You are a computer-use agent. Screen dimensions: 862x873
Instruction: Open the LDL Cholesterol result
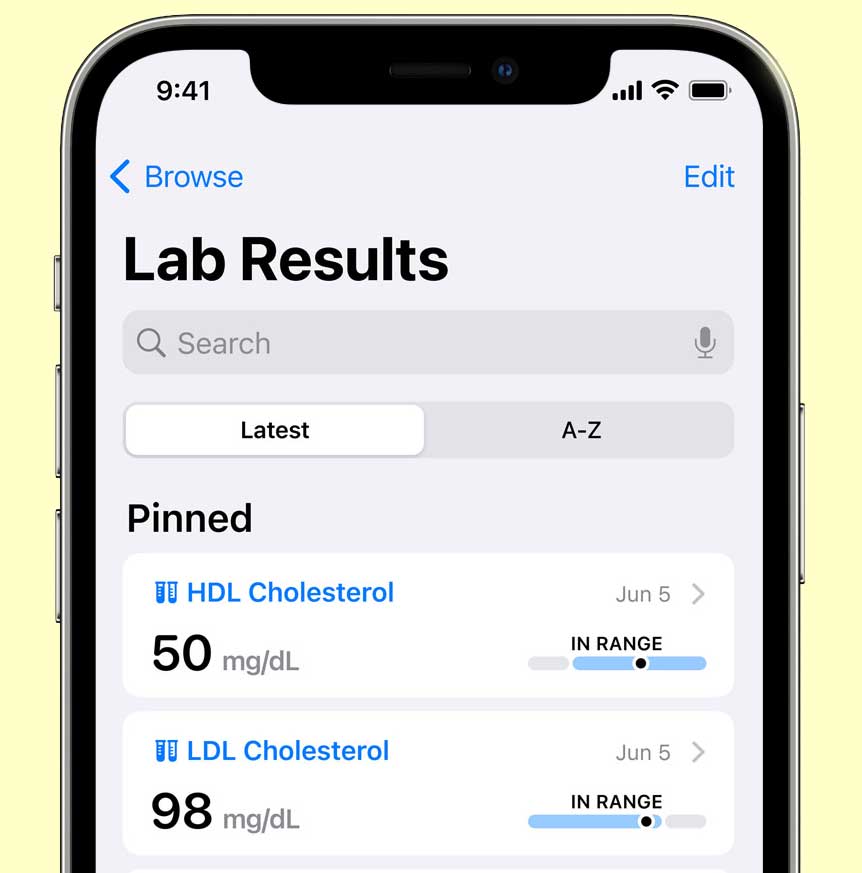pos(428,782)
